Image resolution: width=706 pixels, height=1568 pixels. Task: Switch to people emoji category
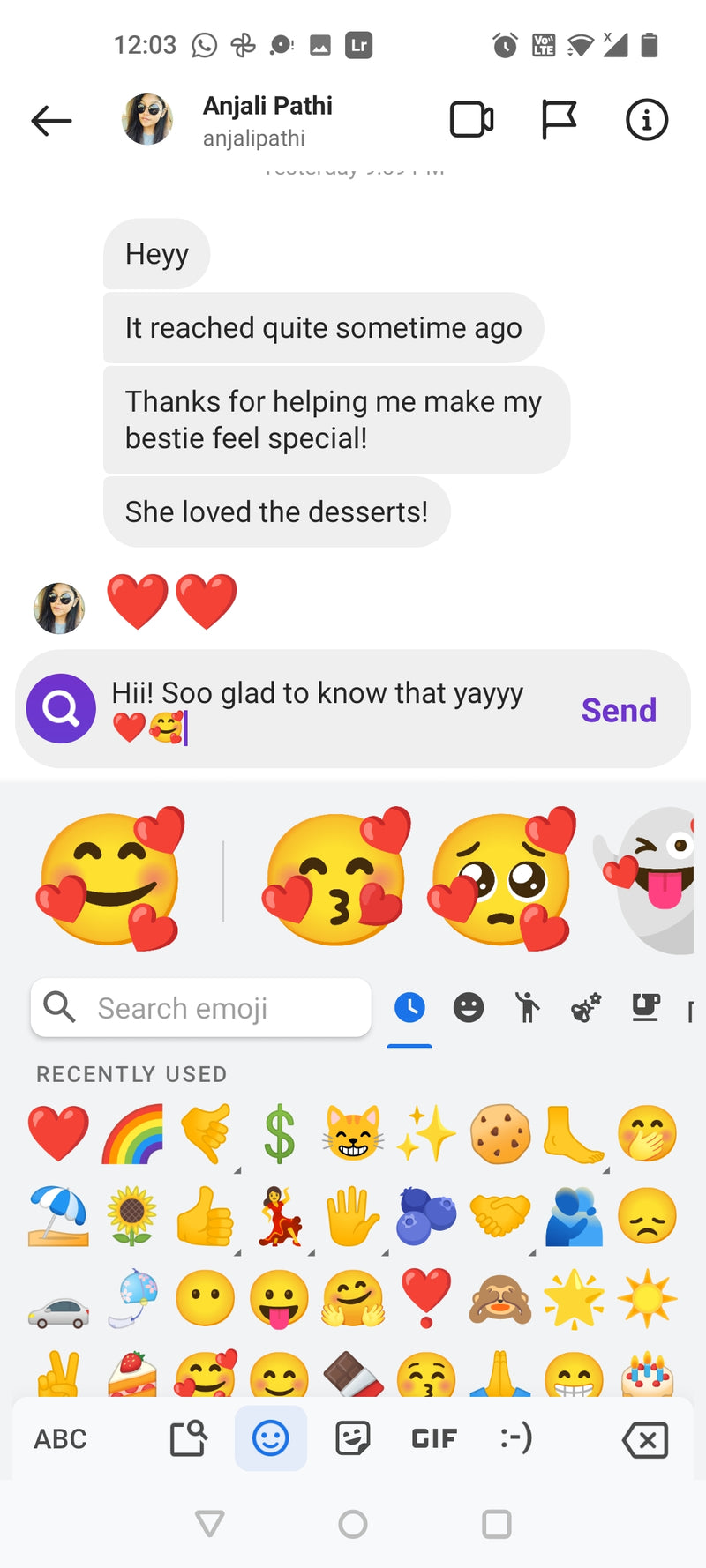pyautogui.click(x=527, y=1007)
